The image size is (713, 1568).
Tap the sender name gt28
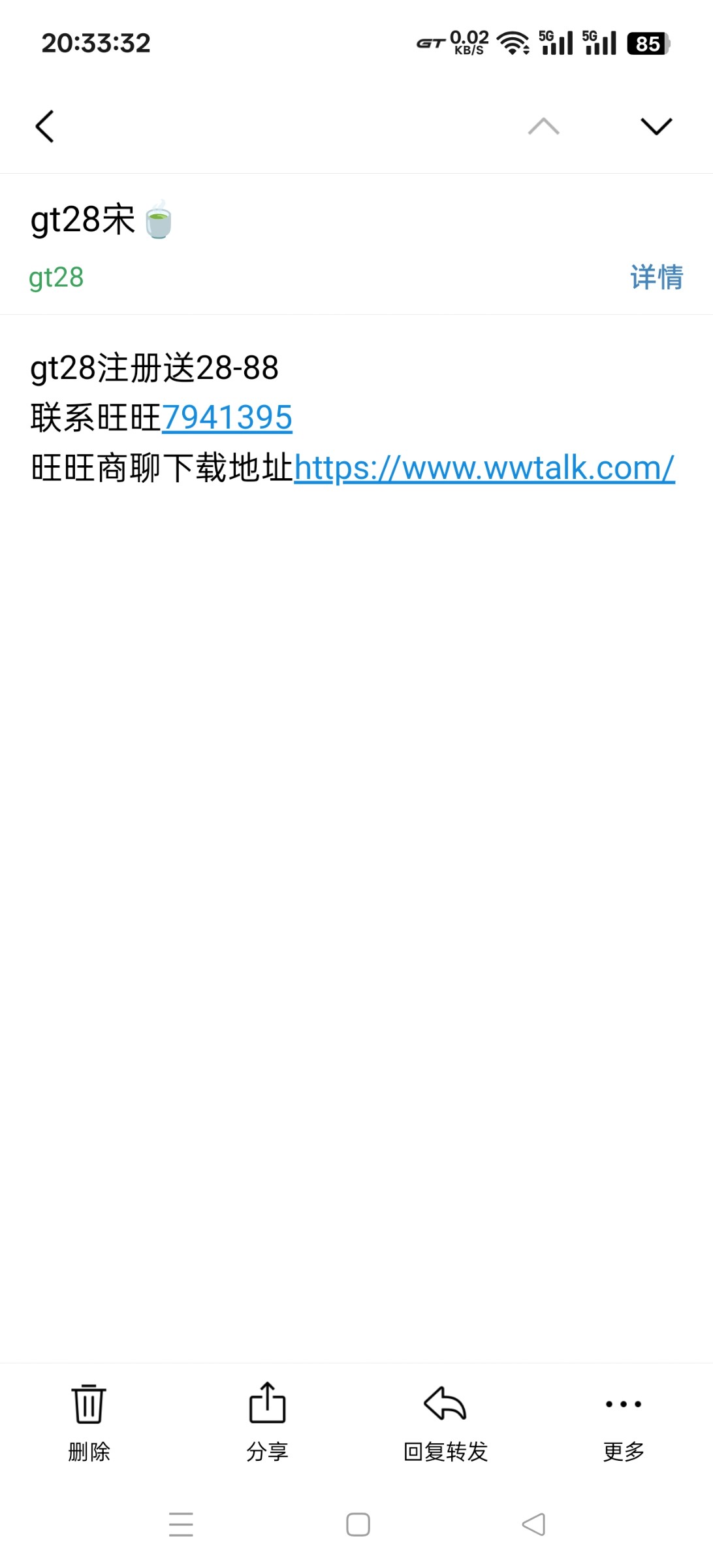pyautogui.click(x=56, y=278)
